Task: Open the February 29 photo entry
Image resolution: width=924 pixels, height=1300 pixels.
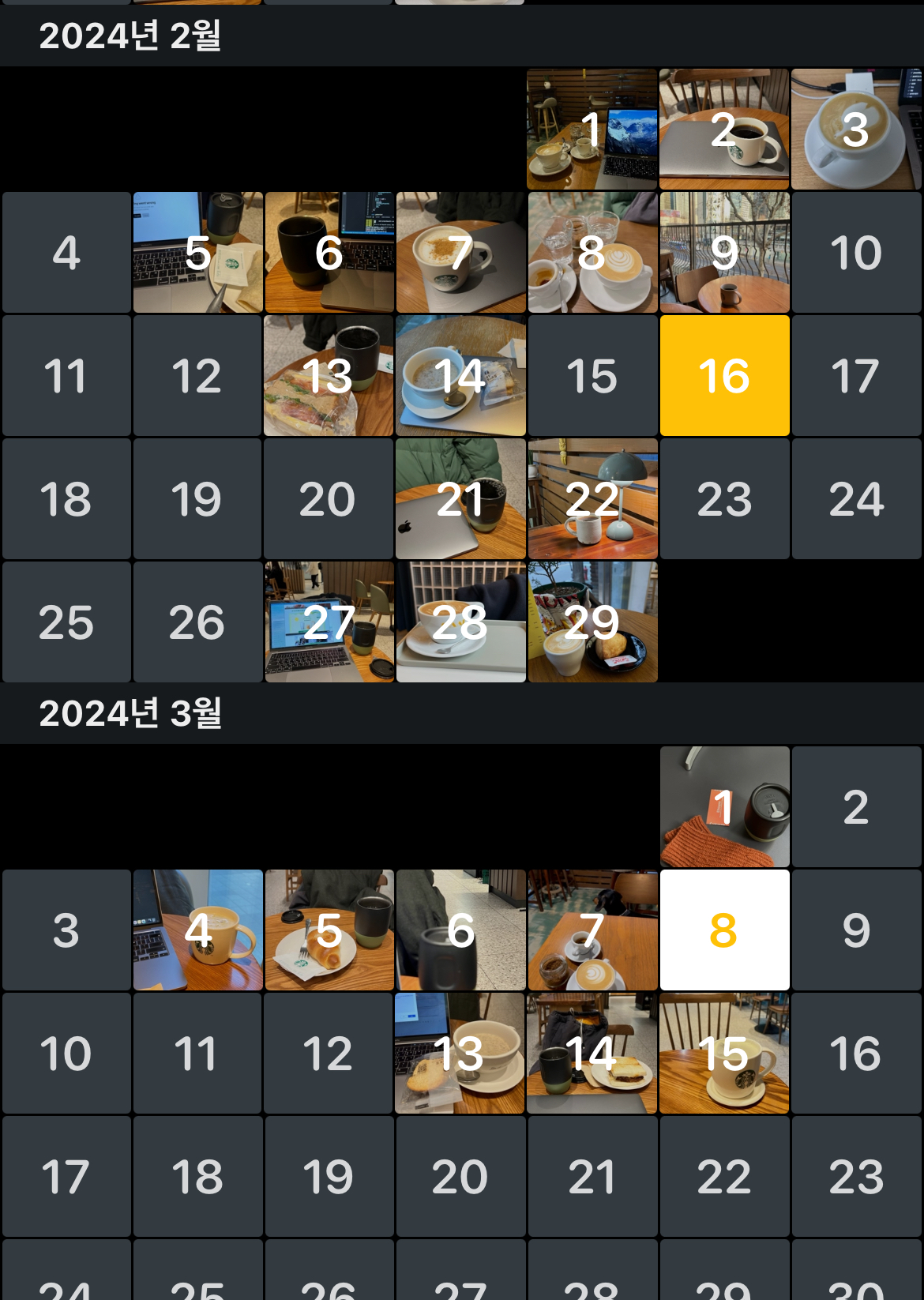Action: pos(592,622)
